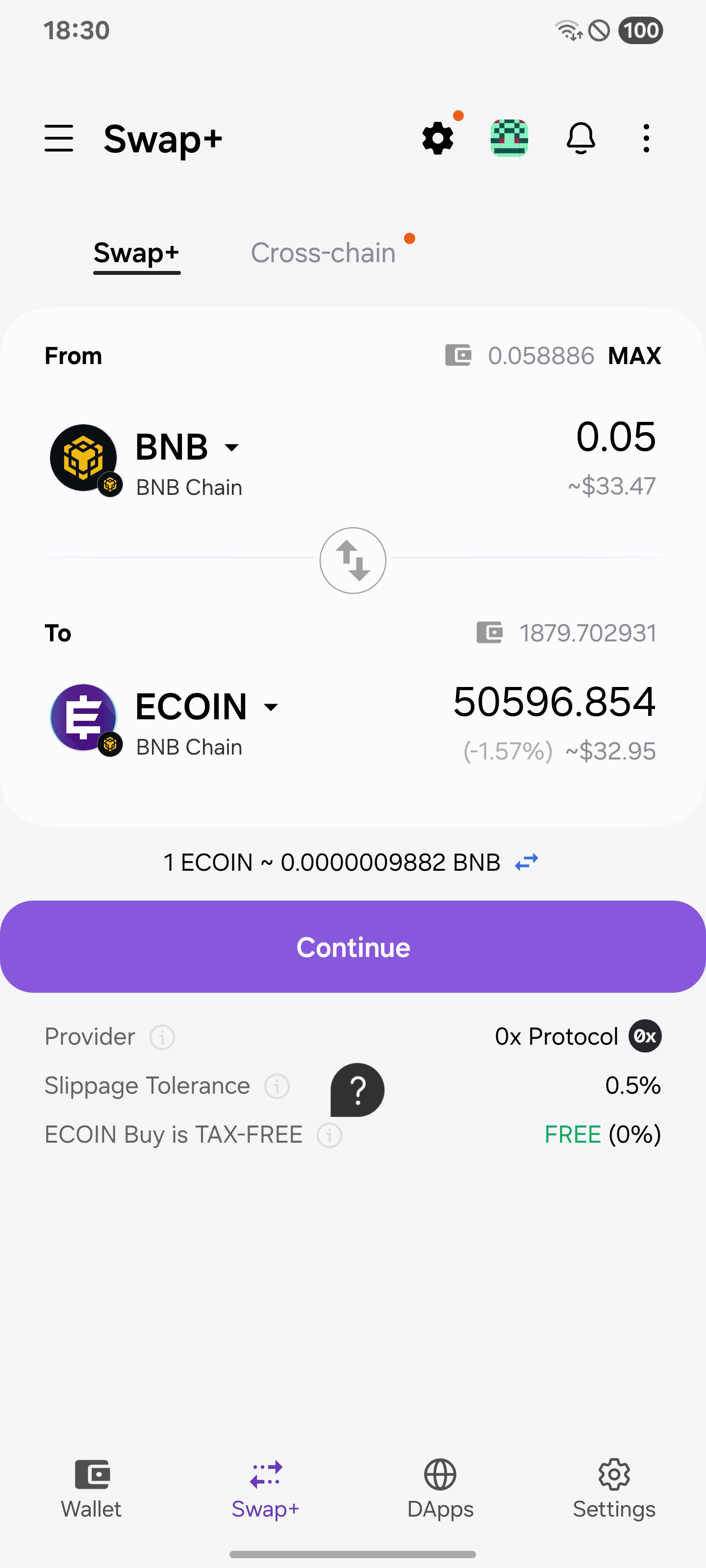Flip the ECOIN to BNB rate display
Image resolution: width=706 pixels, height=1568 pixels.
coord(527,862)
